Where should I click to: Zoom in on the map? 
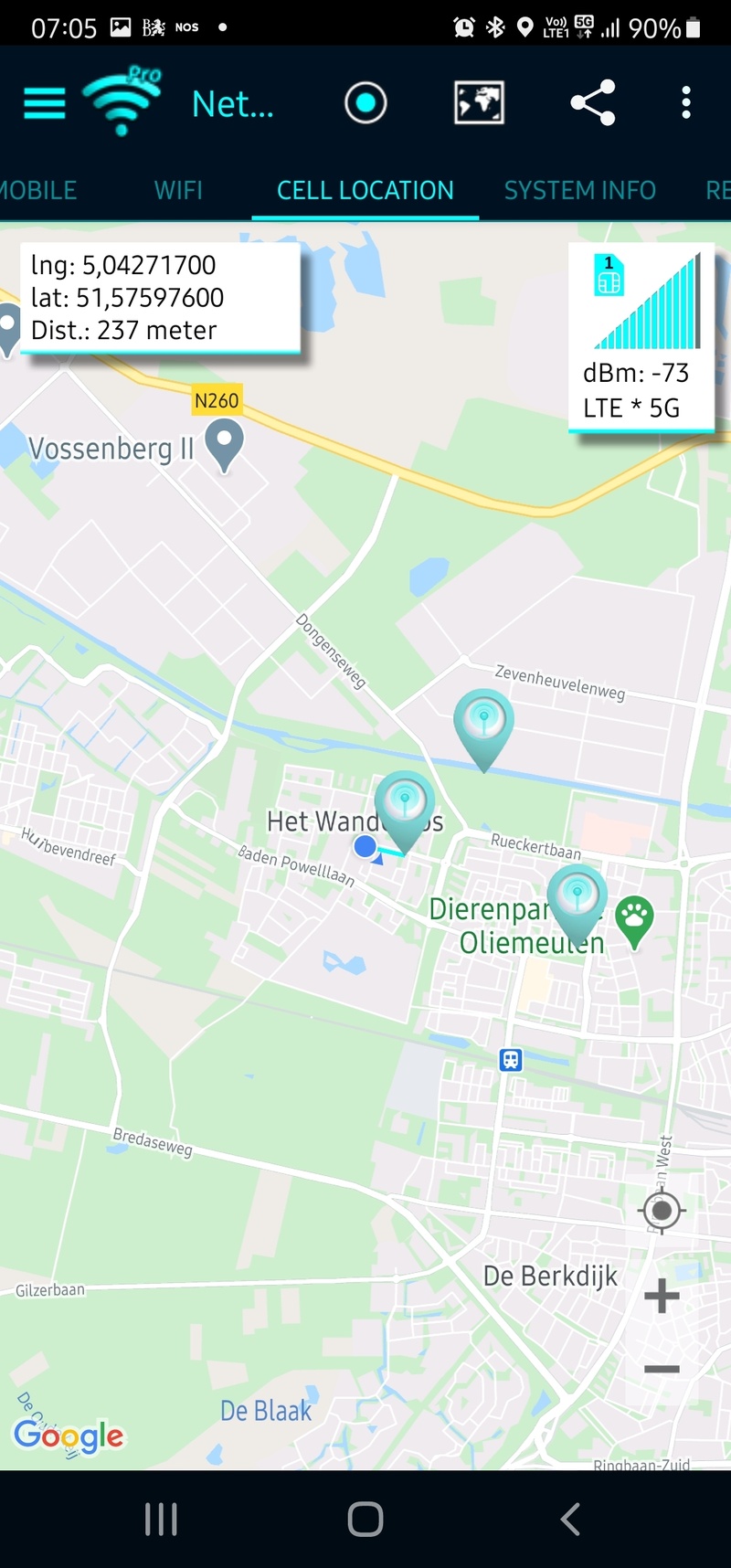pyautogui.click(x=662, y=1296)
